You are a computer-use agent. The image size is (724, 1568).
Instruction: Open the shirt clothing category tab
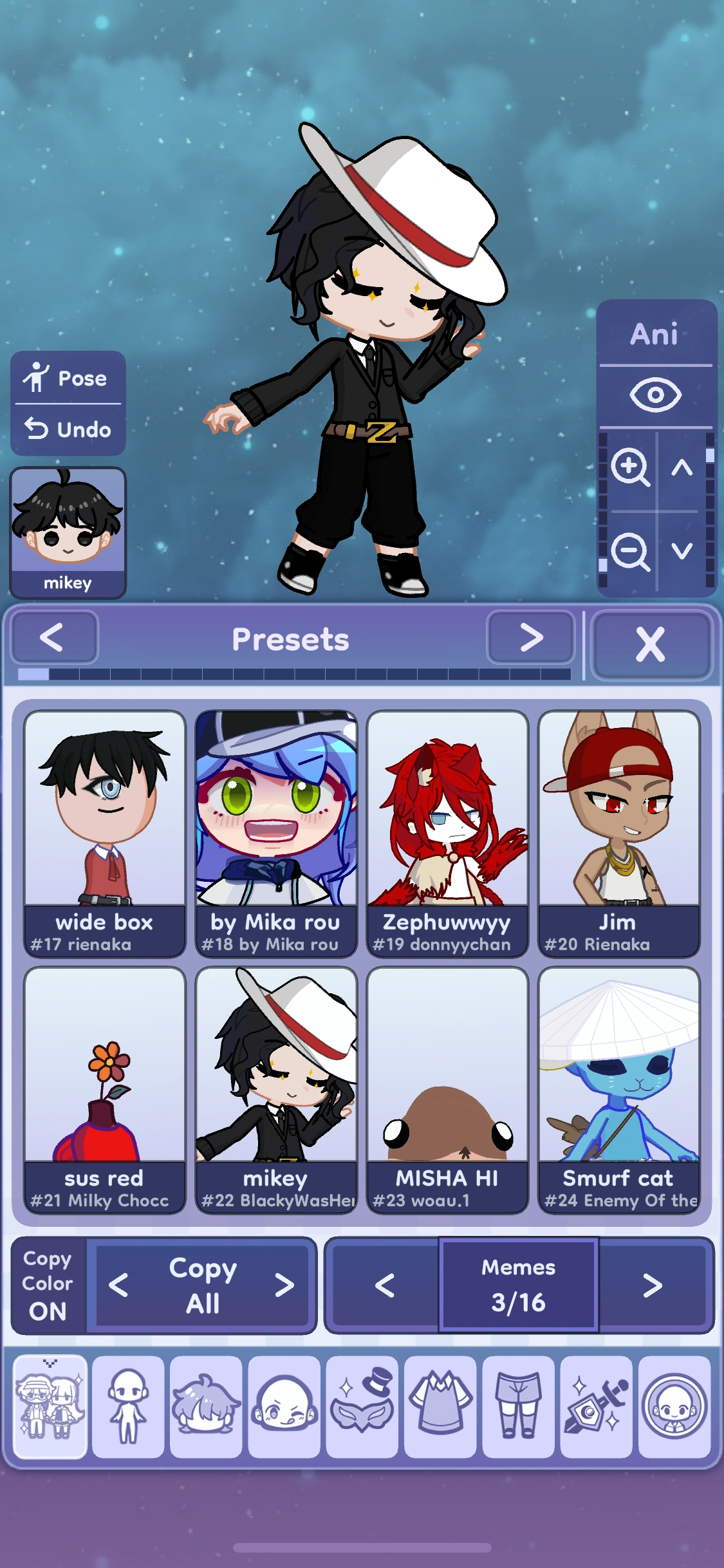pos(440,1406)
